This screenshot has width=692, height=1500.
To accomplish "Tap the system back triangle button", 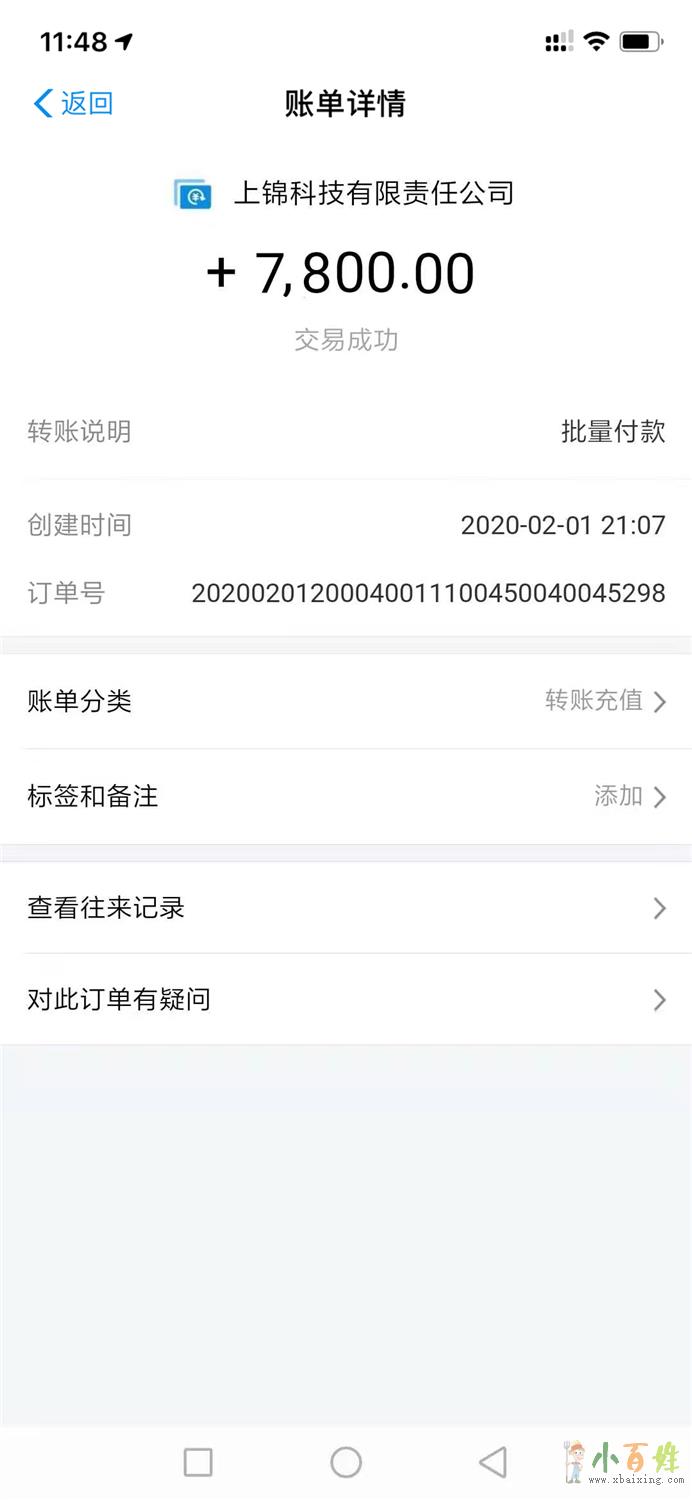I will click(x=492, y=1462).
